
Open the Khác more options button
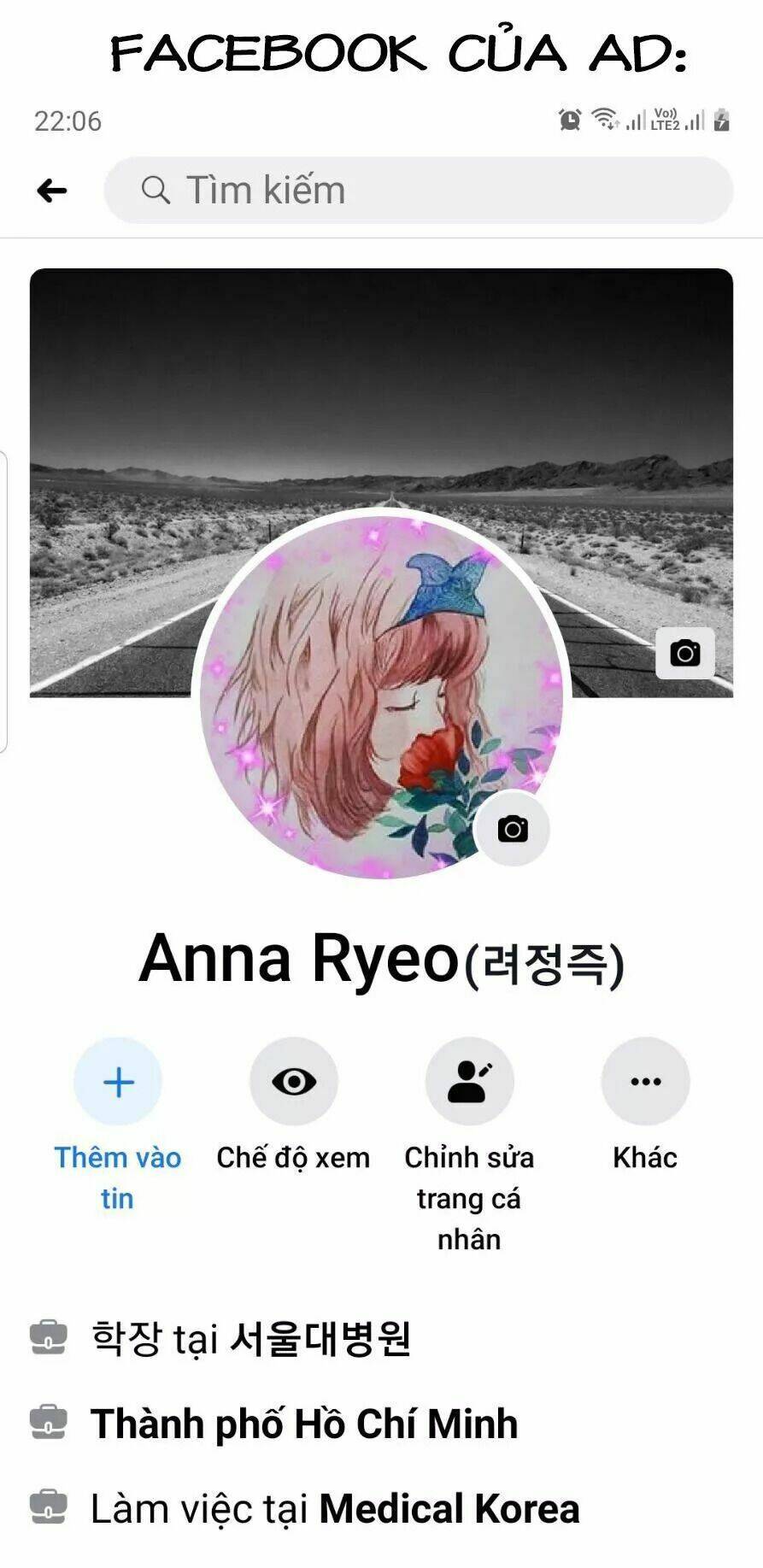[x=645, y=1082]
